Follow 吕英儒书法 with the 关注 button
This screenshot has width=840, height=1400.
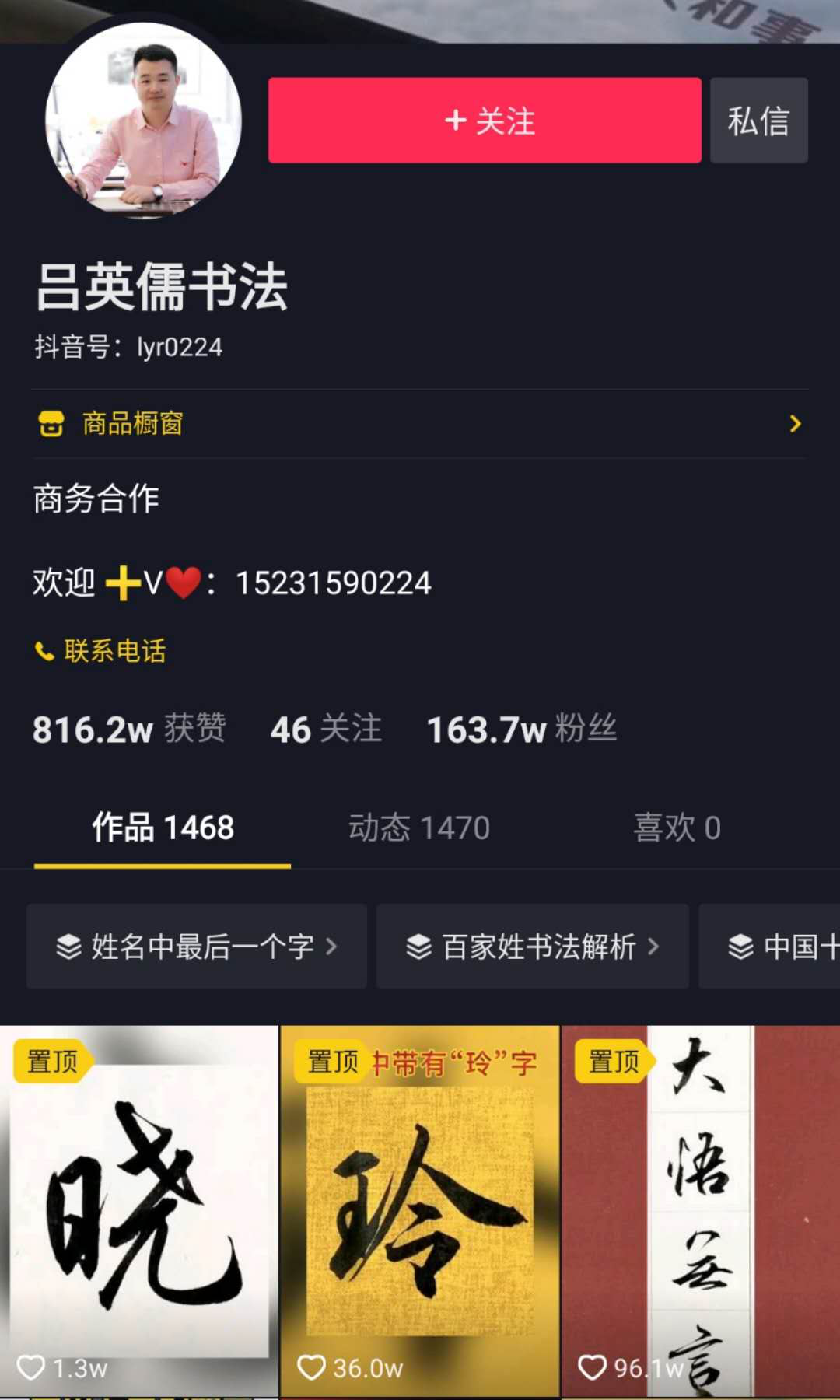point(485,121)
